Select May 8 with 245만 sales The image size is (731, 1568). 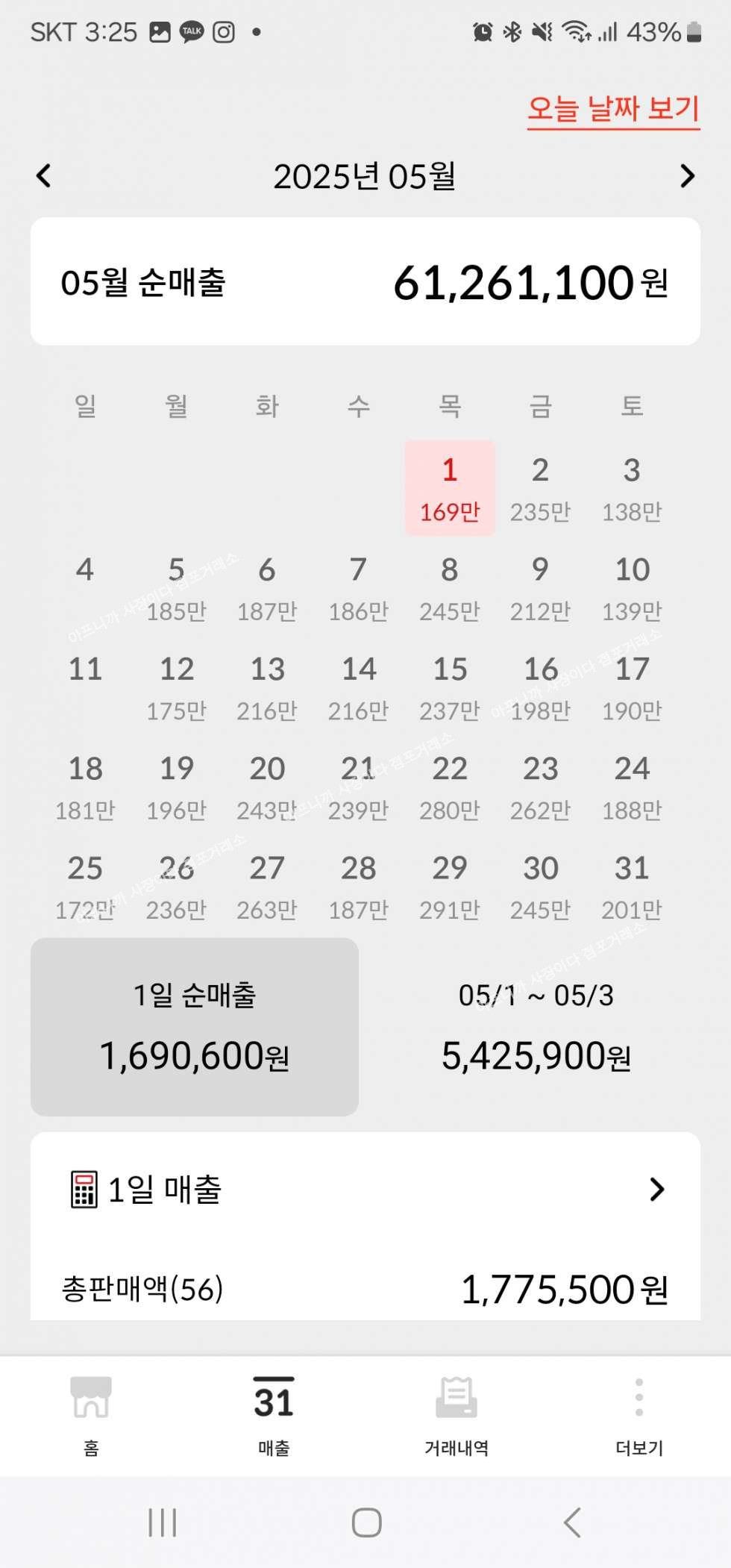point(449,588)
